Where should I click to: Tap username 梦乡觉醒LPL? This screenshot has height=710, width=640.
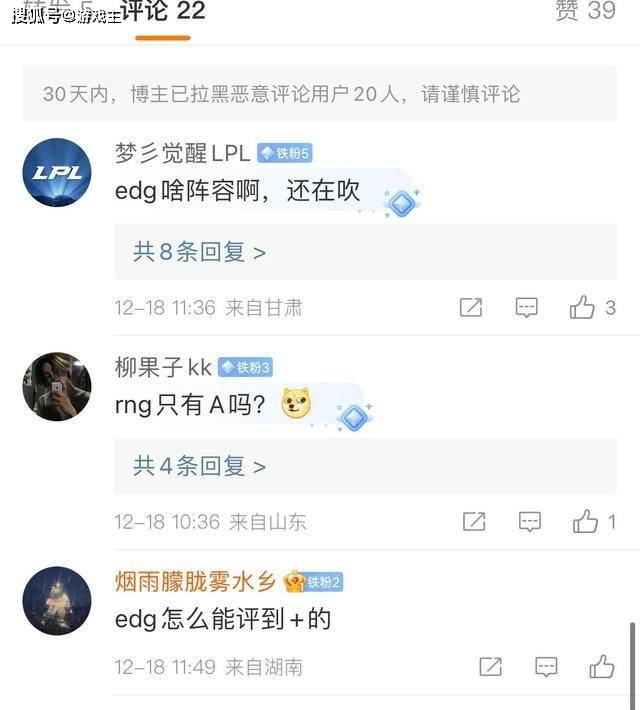tap(182, 153)
